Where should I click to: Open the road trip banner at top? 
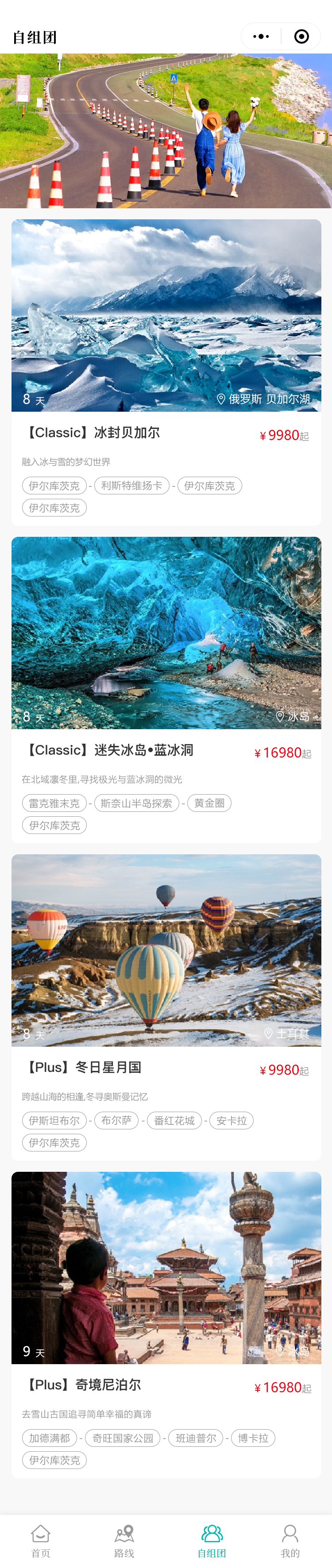[x=166, y=131]
